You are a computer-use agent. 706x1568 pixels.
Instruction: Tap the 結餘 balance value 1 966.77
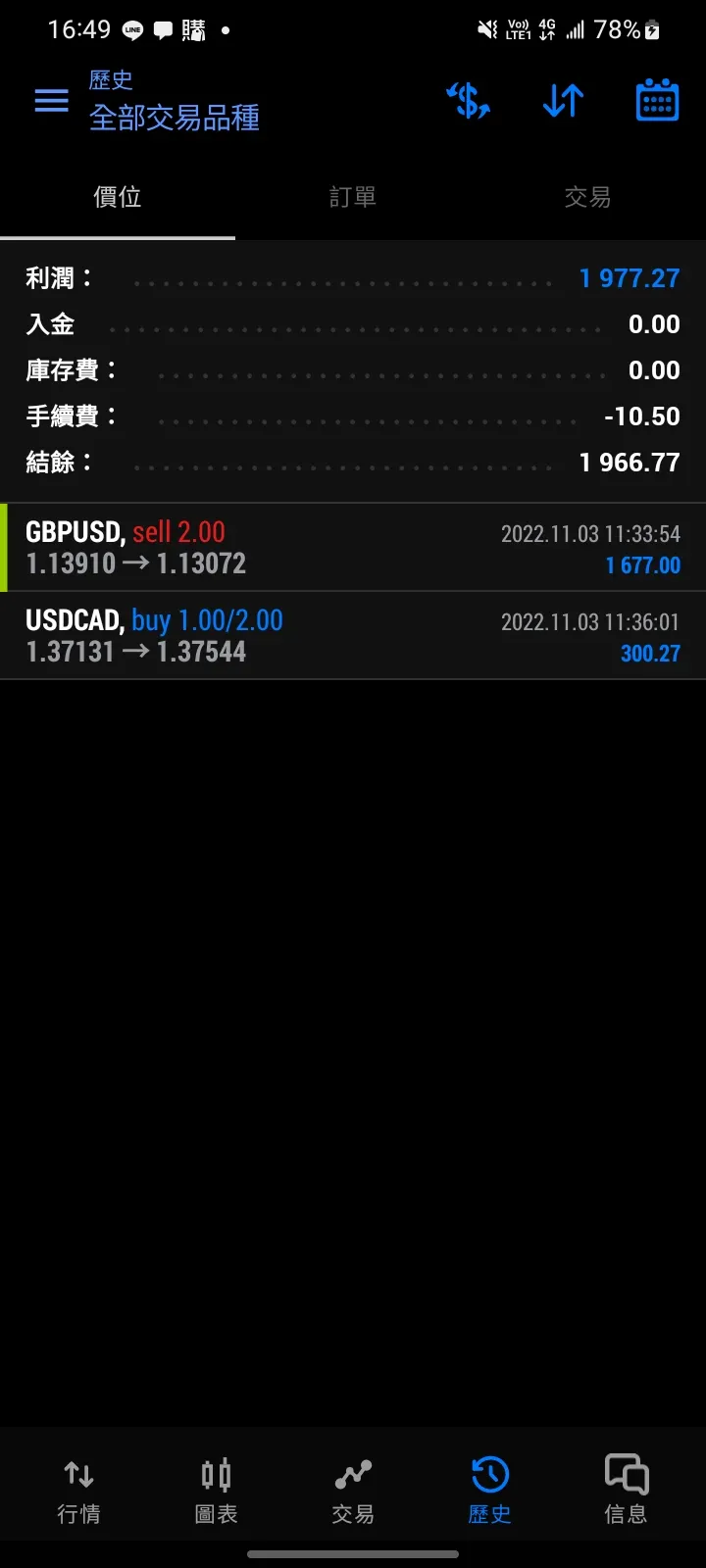click(629, 462)
